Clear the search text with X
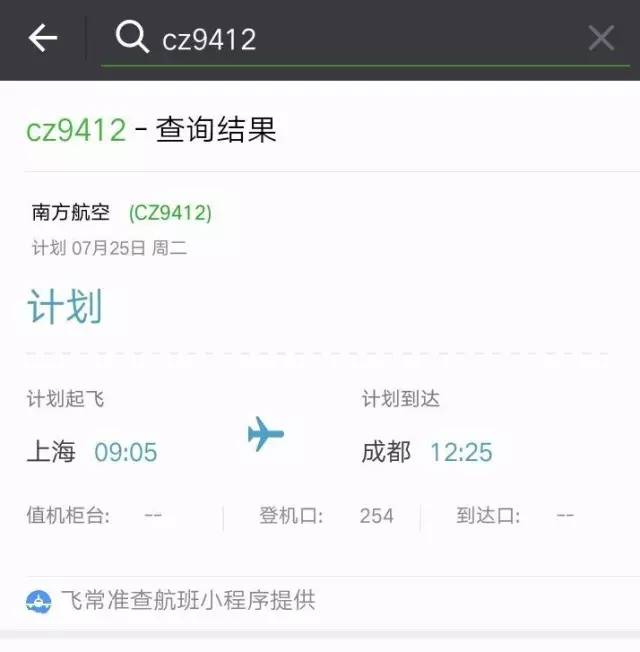The image size is (640, 652). point(601,38)
